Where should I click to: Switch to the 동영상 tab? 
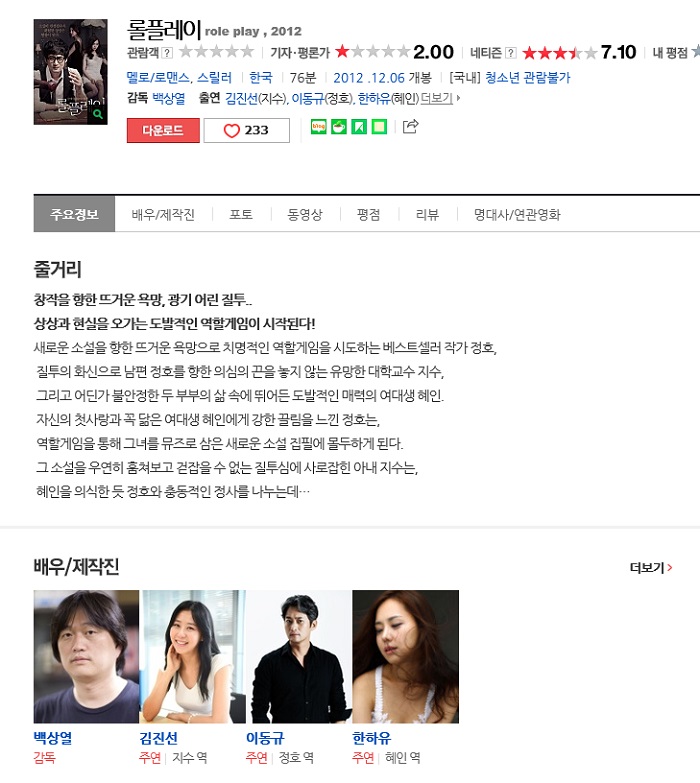pyautogui.click(x=305, y=214)
